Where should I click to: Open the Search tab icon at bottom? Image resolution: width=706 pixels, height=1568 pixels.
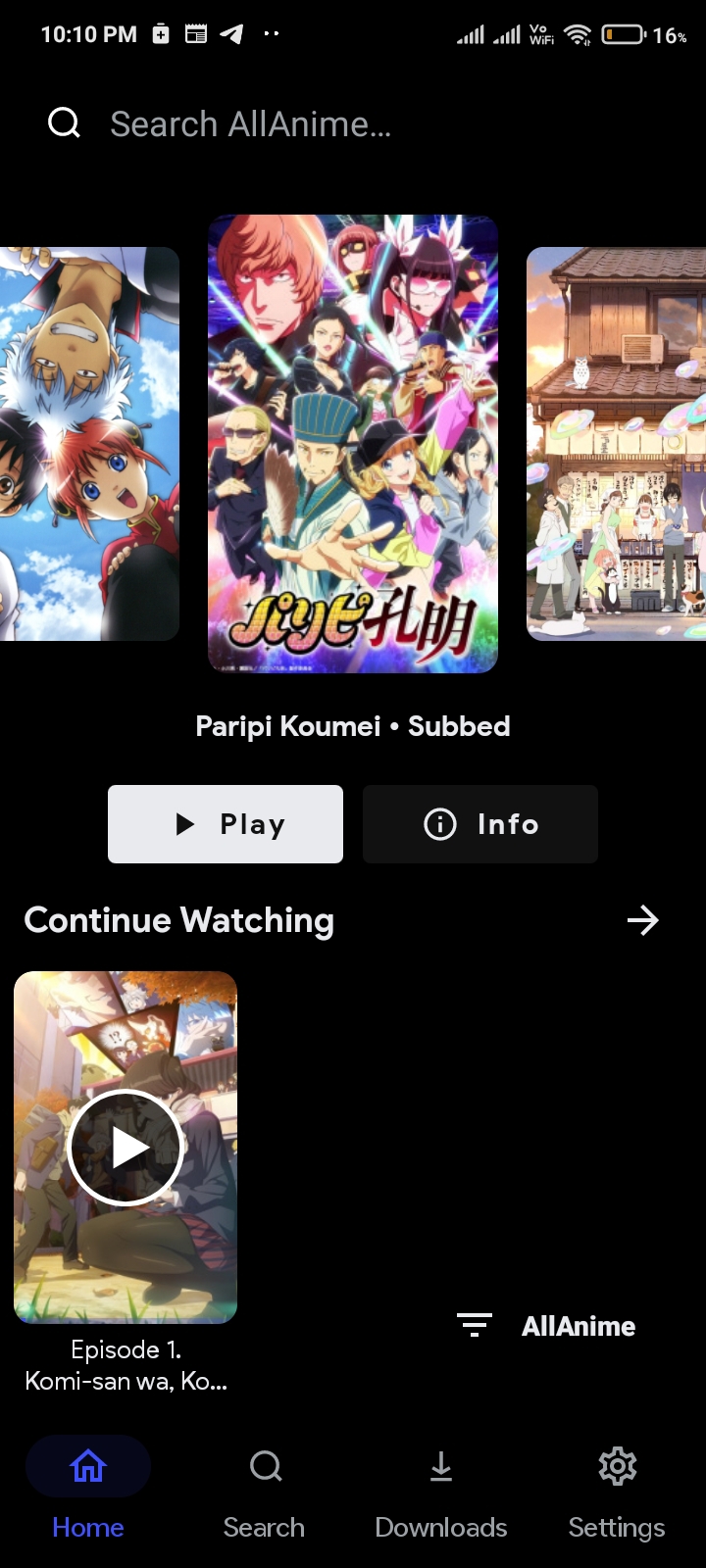tap(264, 1466)
